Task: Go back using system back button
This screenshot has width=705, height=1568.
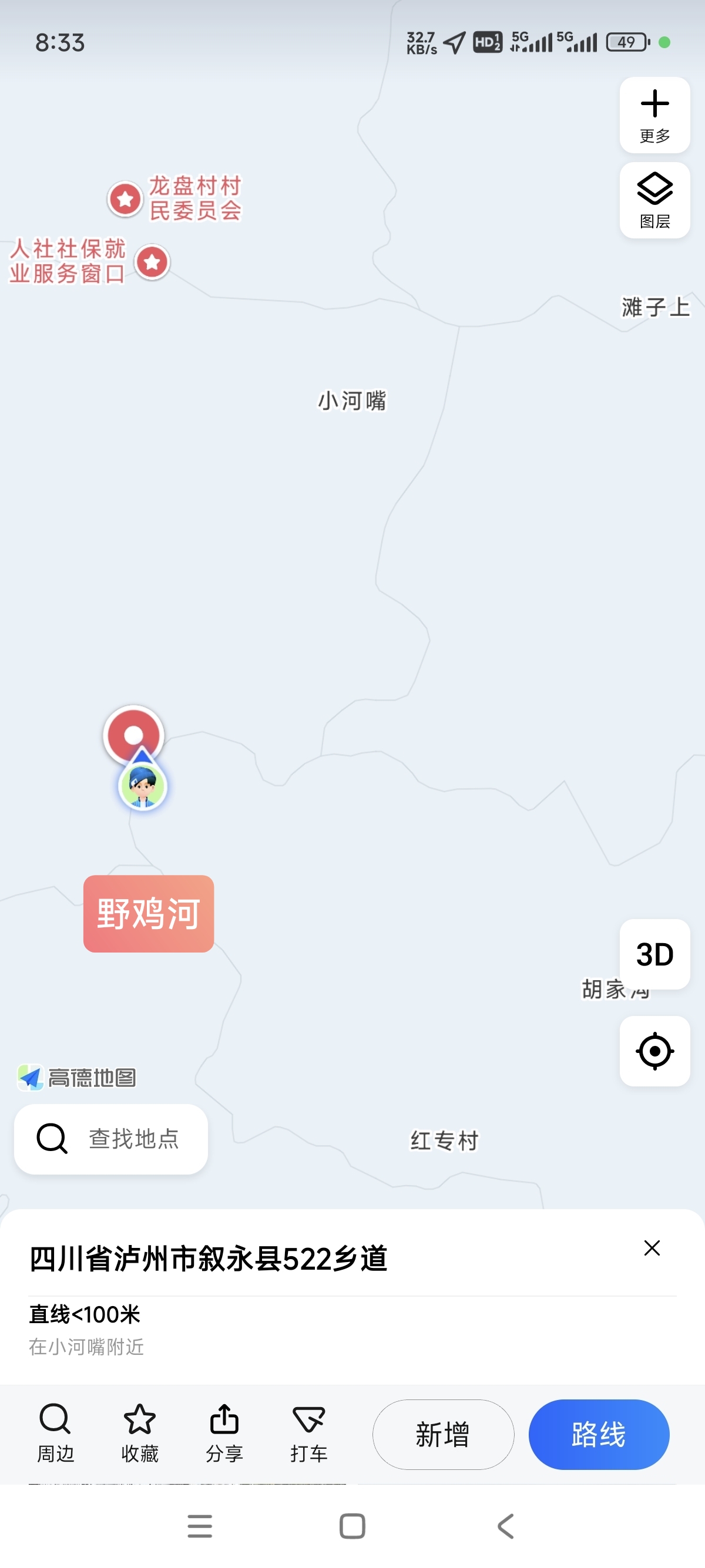Action: [505, 1526]
